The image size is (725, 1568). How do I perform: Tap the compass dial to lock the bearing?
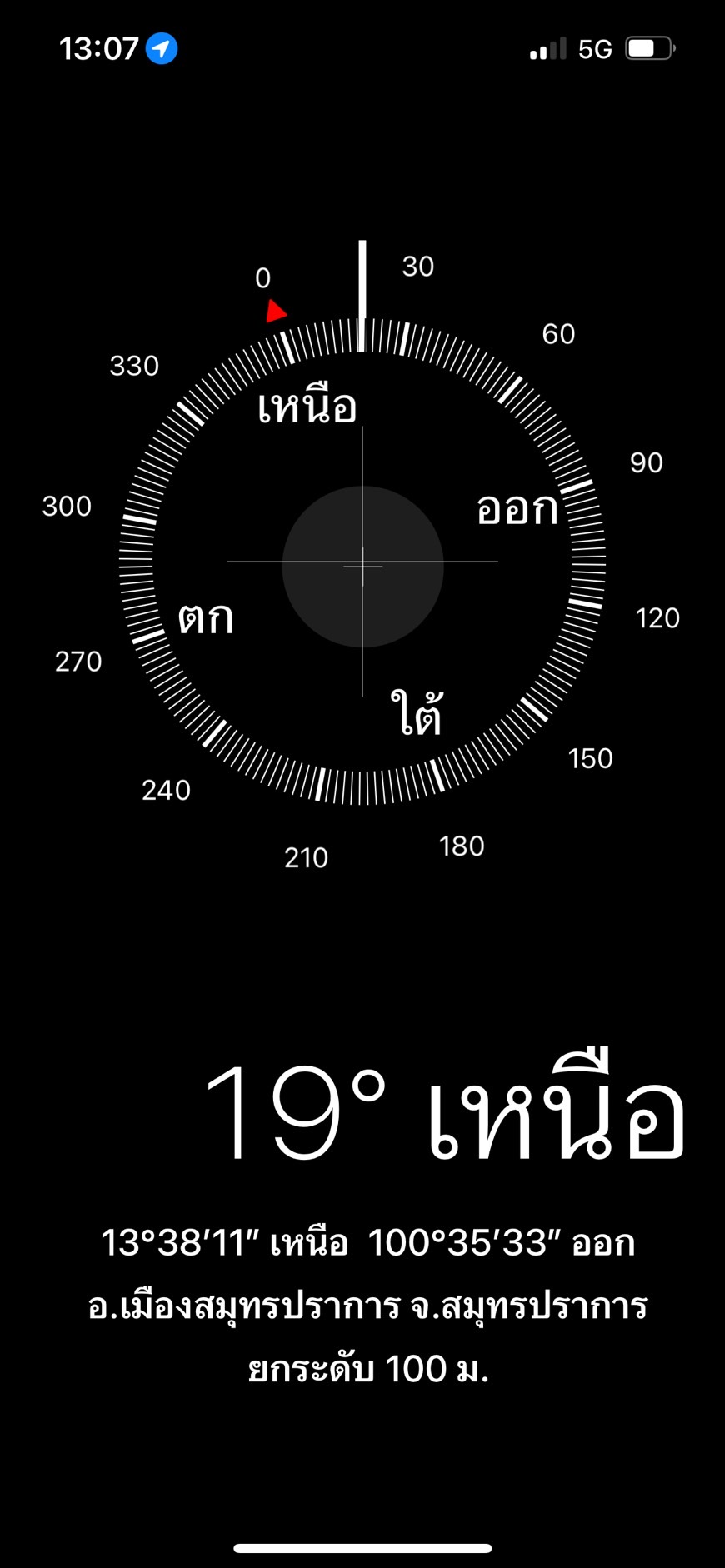pyautogui.click(x=362, y=562)
